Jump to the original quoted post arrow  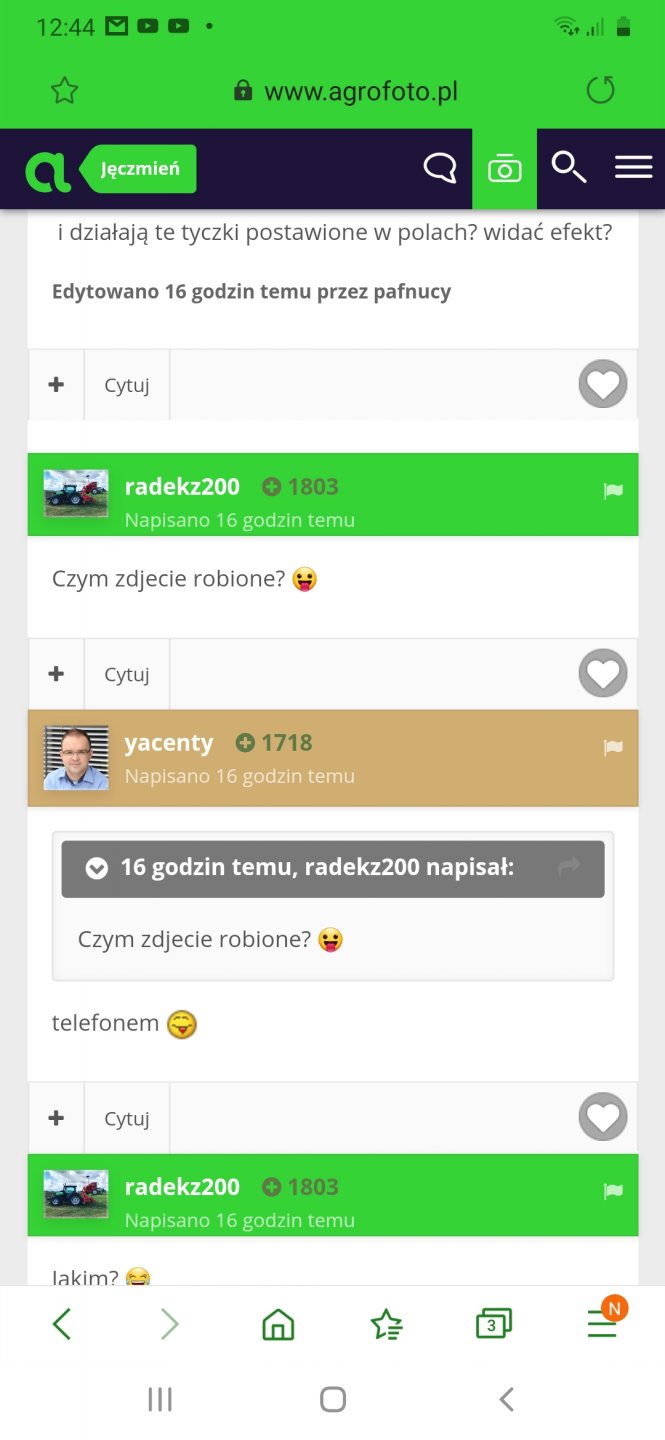(569, 868)
